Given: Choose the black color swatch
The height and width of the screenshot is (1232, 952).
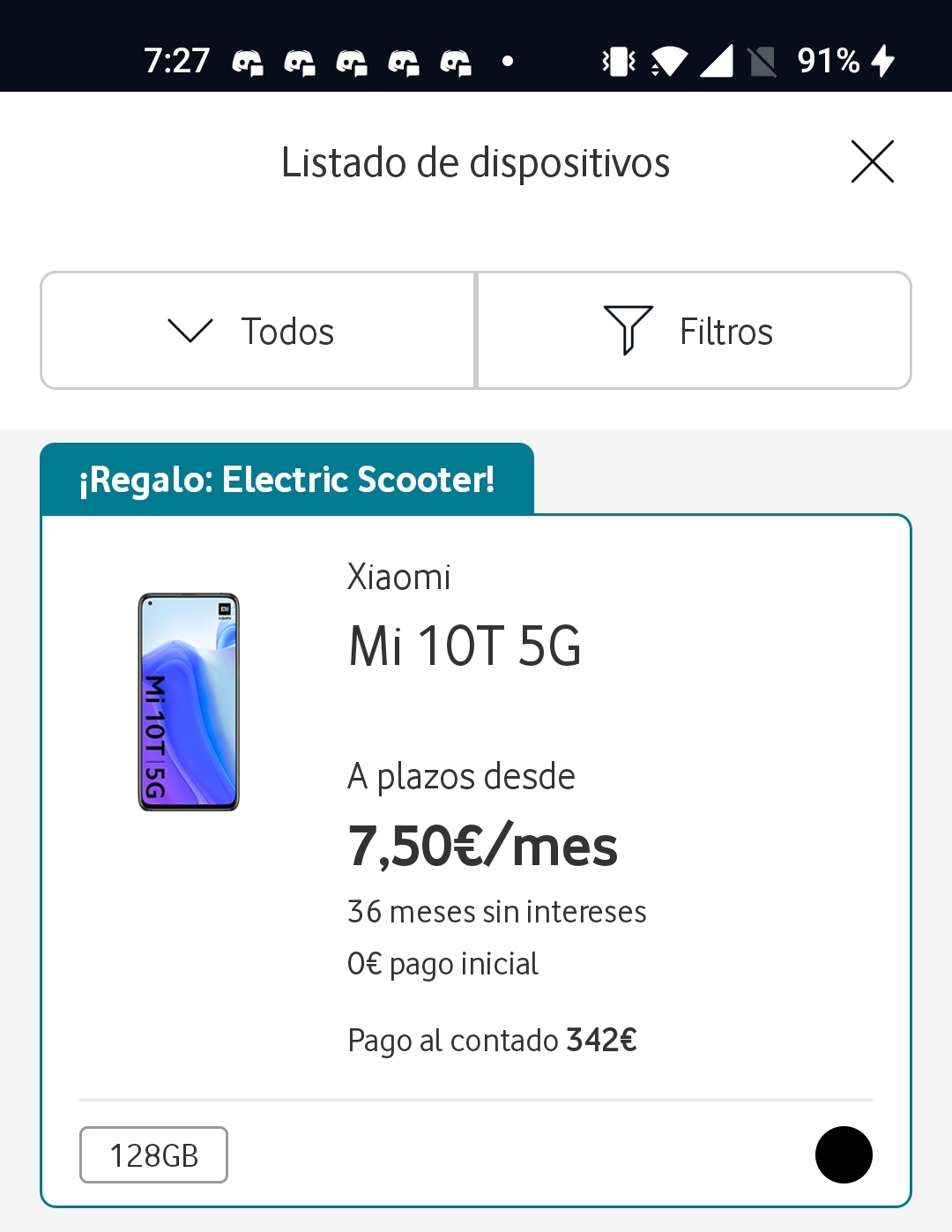Looking at the screenshot, I should (x=844, y=1154).
